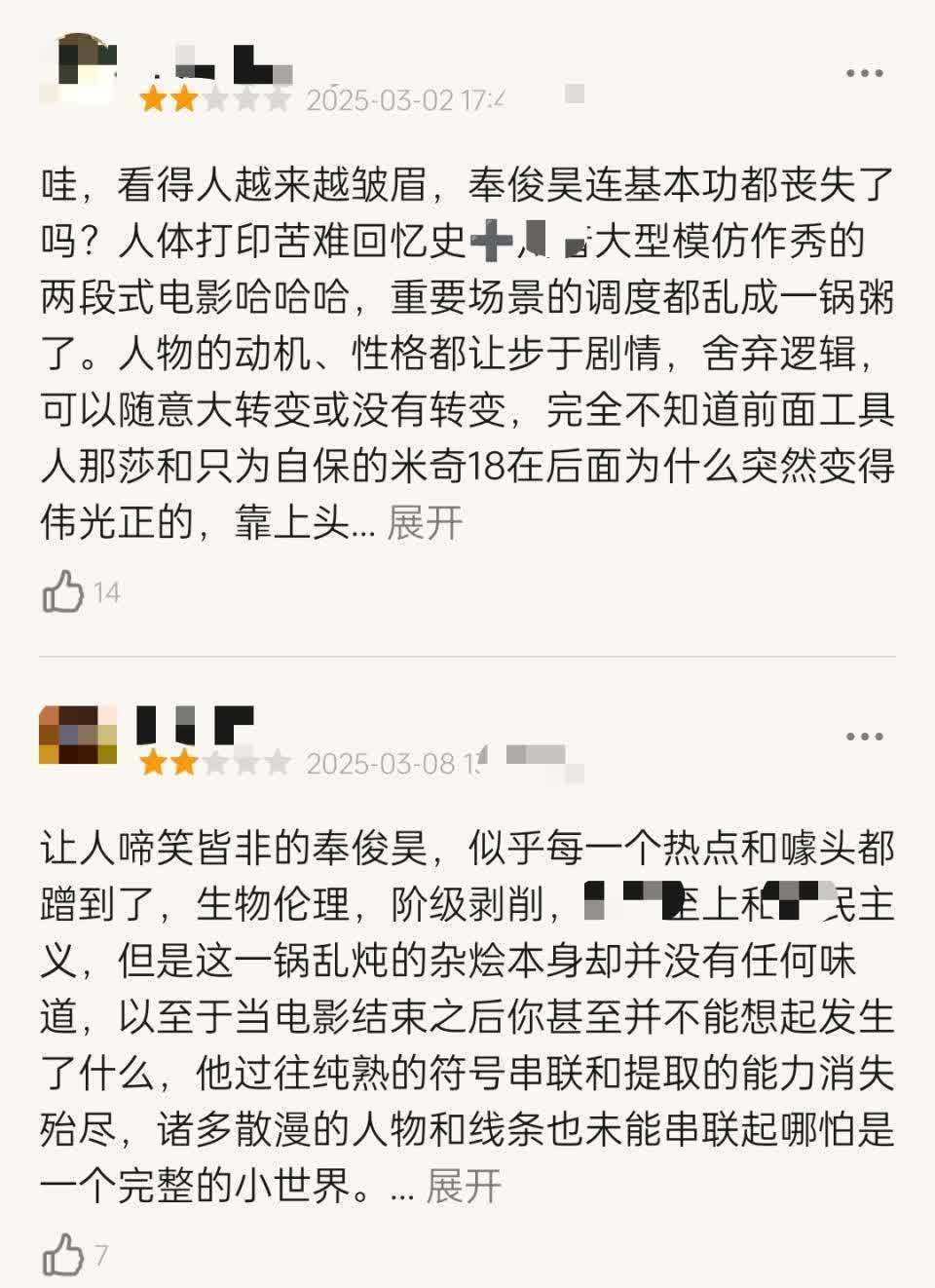Expand the review mentioning 米奇18

coord(425,523)
